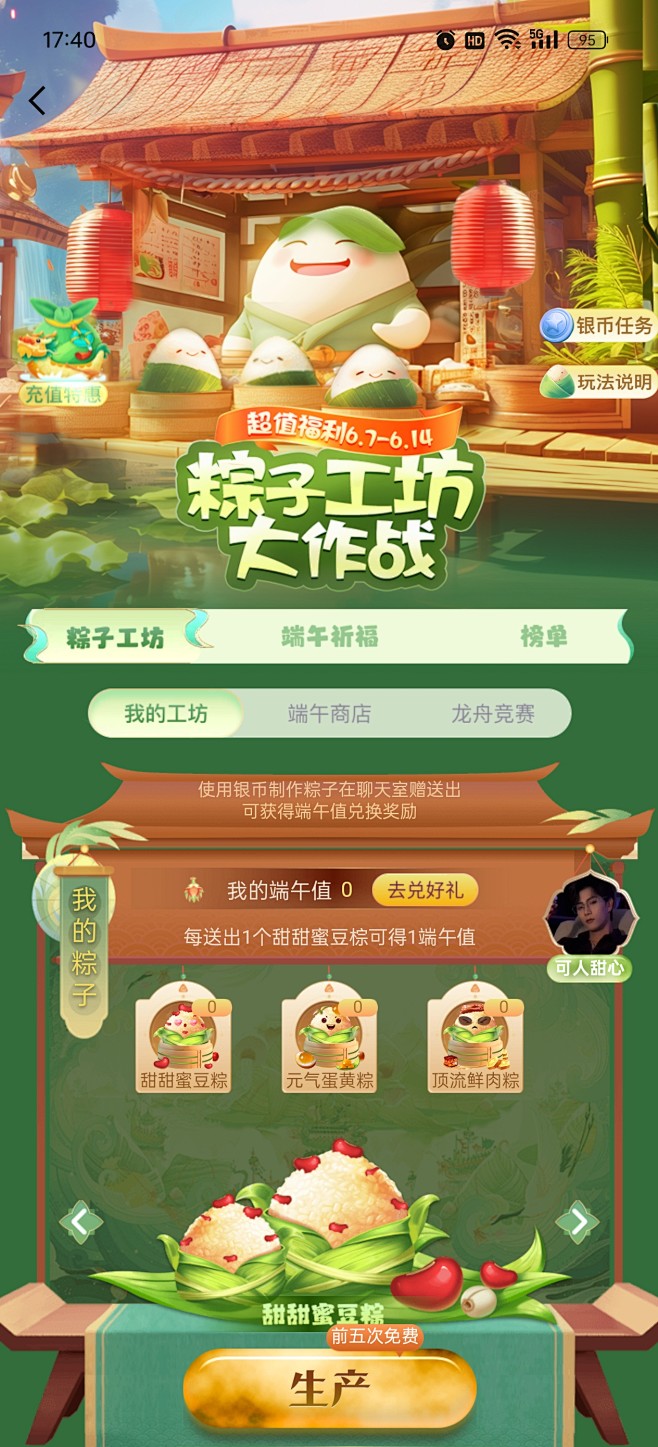This screenshot has width=658, height=1447.
Task: Open the 银币任务 silver coin tasks
Action: pyautogui.click(x=598, y=325)
